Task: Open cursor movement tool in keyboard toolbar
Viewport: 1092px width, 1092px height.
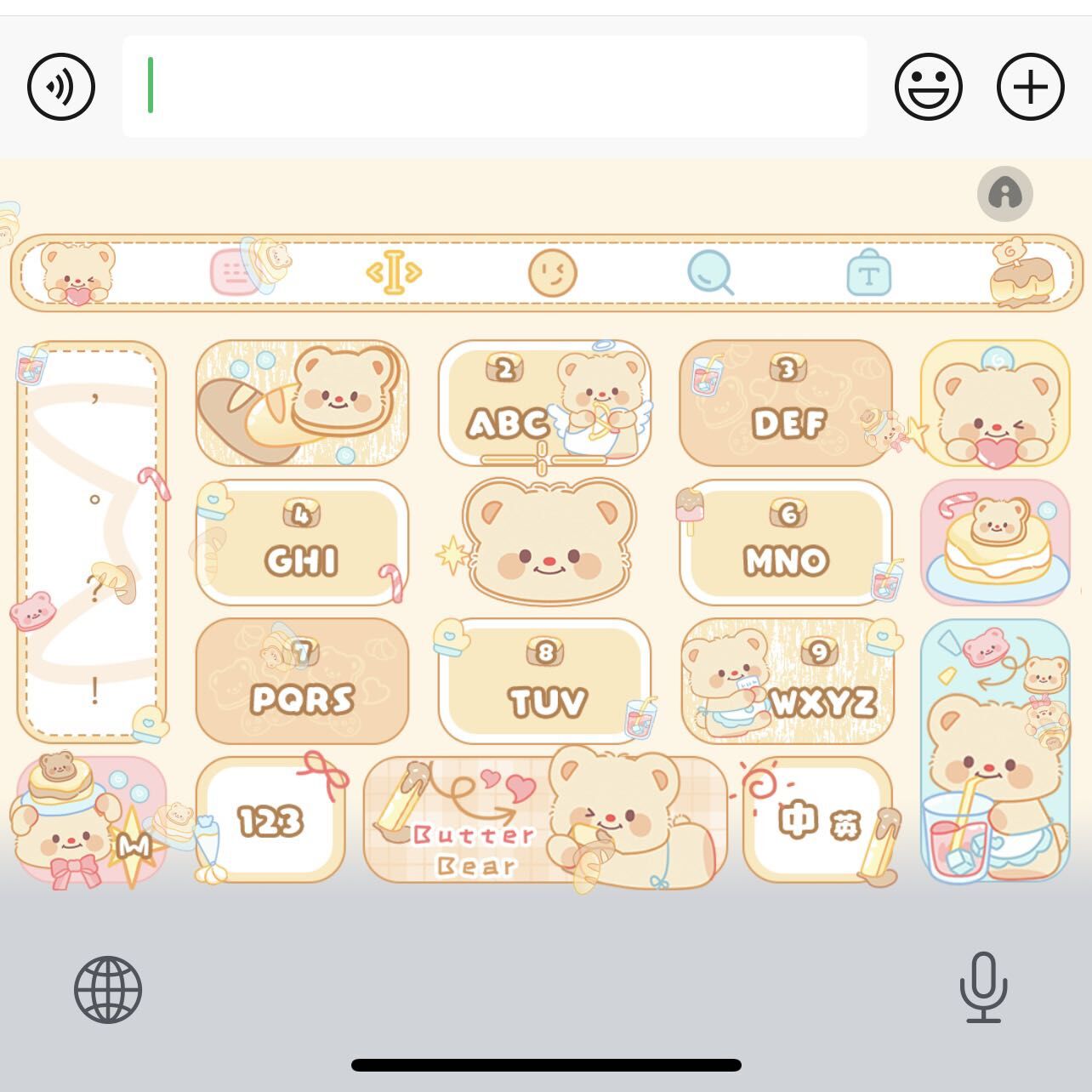Action: (x=394, y=273)
